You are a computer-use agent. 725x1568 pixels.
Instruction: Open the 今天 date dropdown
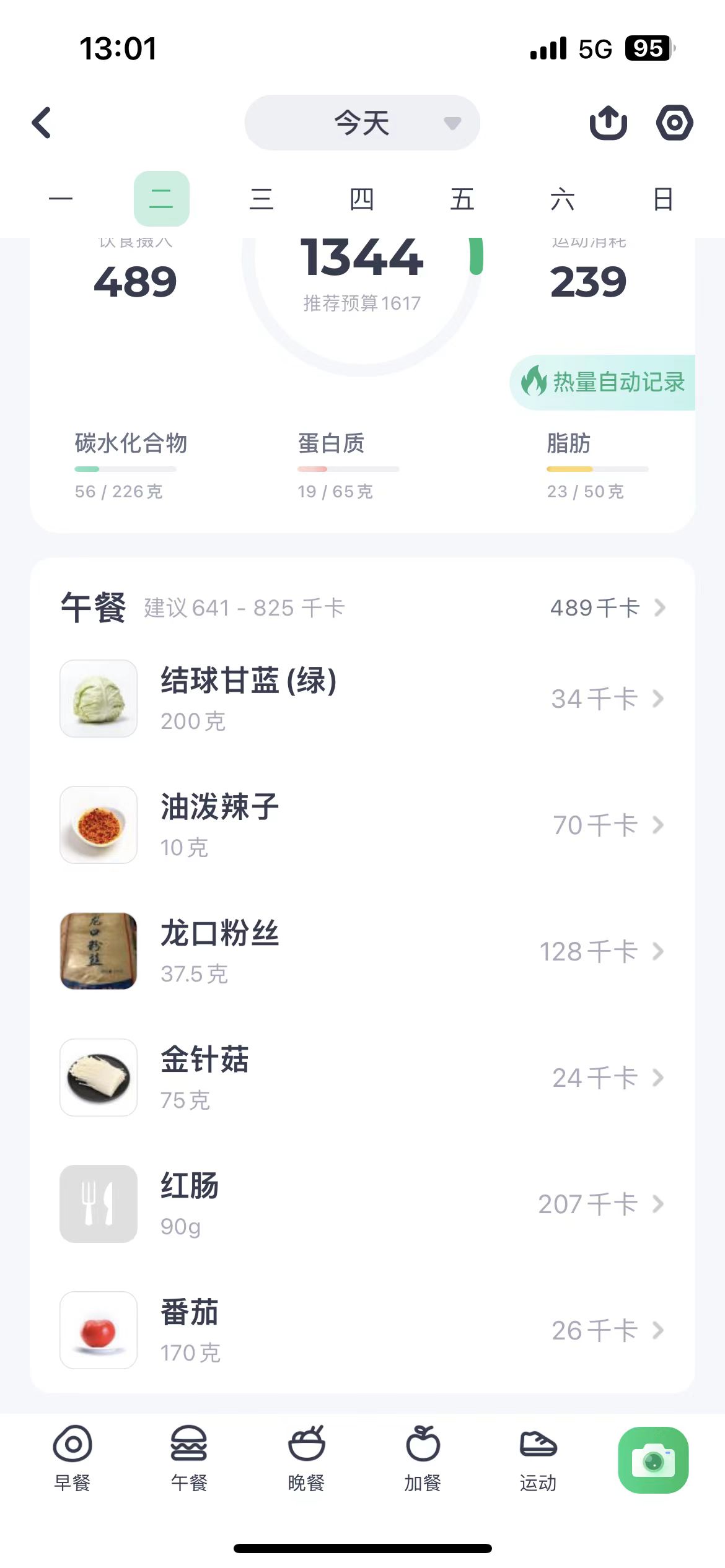(x=362, y=123)
